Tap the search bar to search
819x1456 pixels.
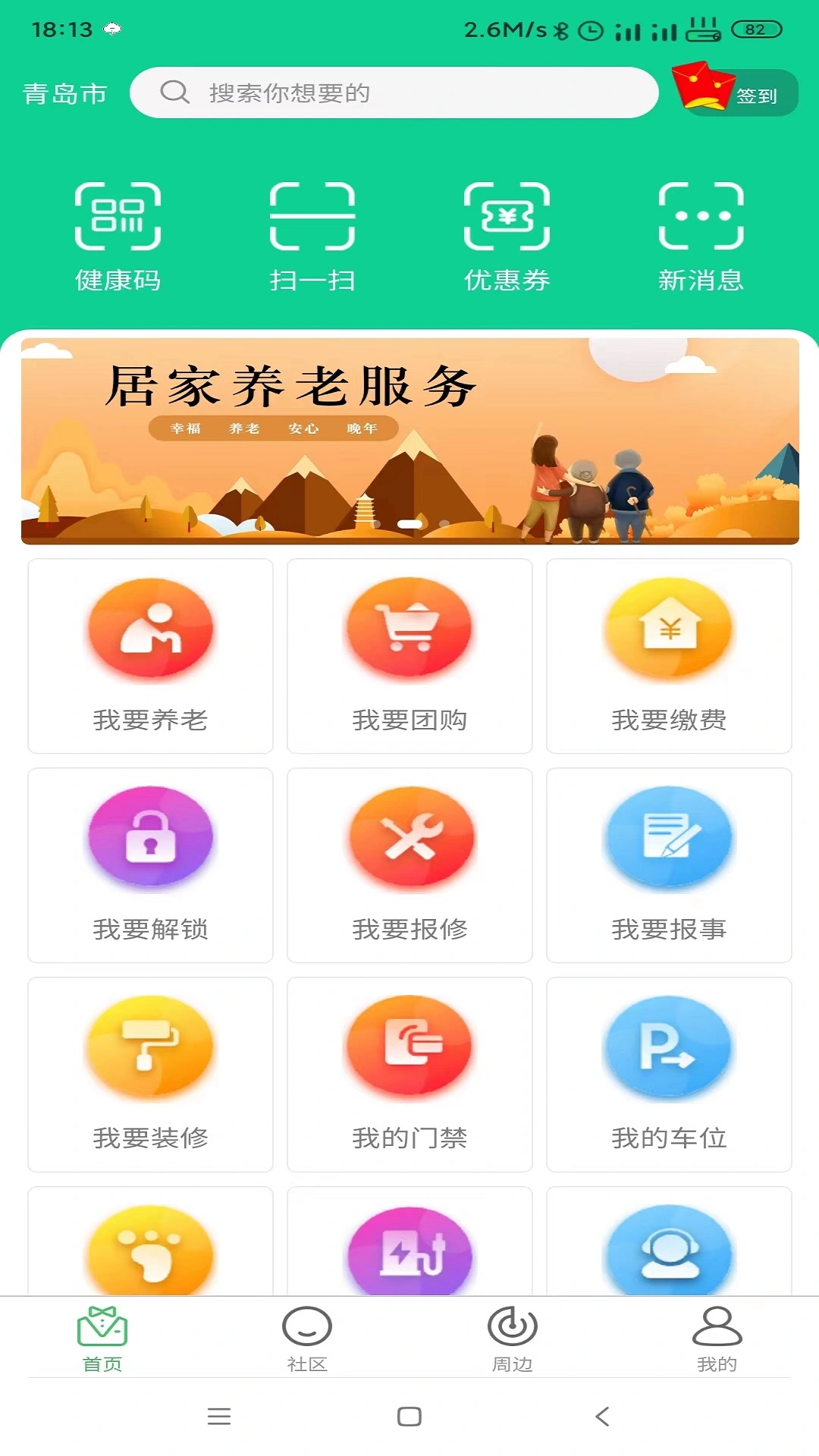click(x=394, y=93)
